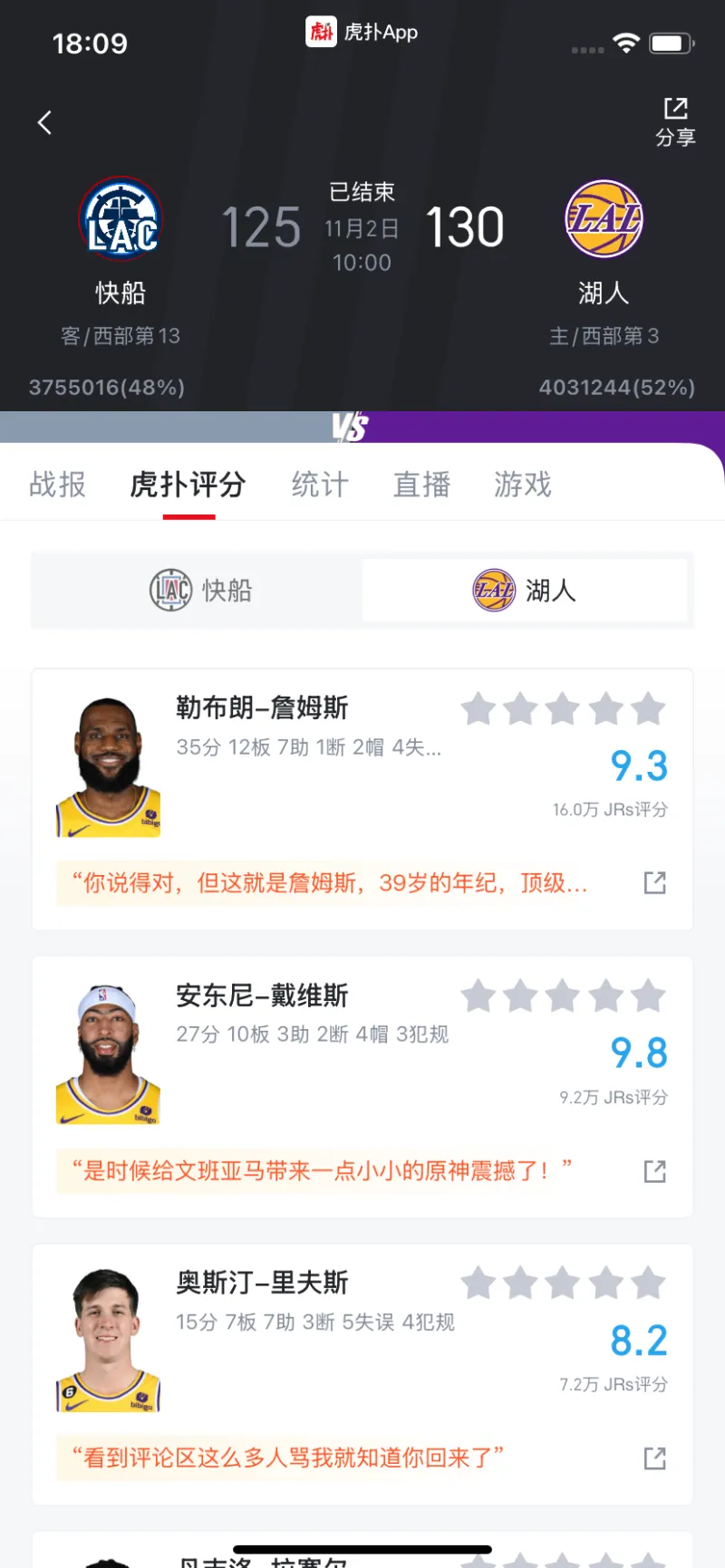Open the 游戏 tab

[522, 485]
